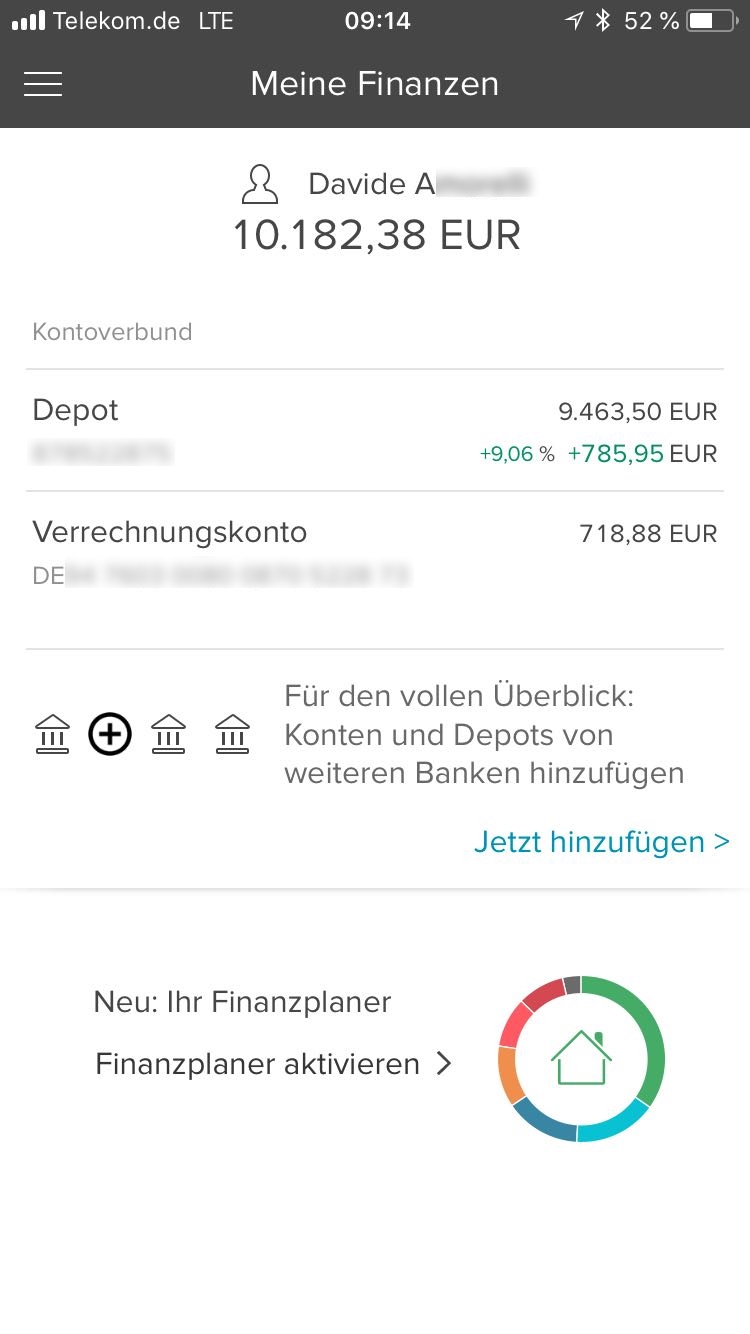Screen dimensions: 750x1334
Task: Tap the Jetzt hinzufügen link
Action: pyautogui.click(x=602, y=842)
